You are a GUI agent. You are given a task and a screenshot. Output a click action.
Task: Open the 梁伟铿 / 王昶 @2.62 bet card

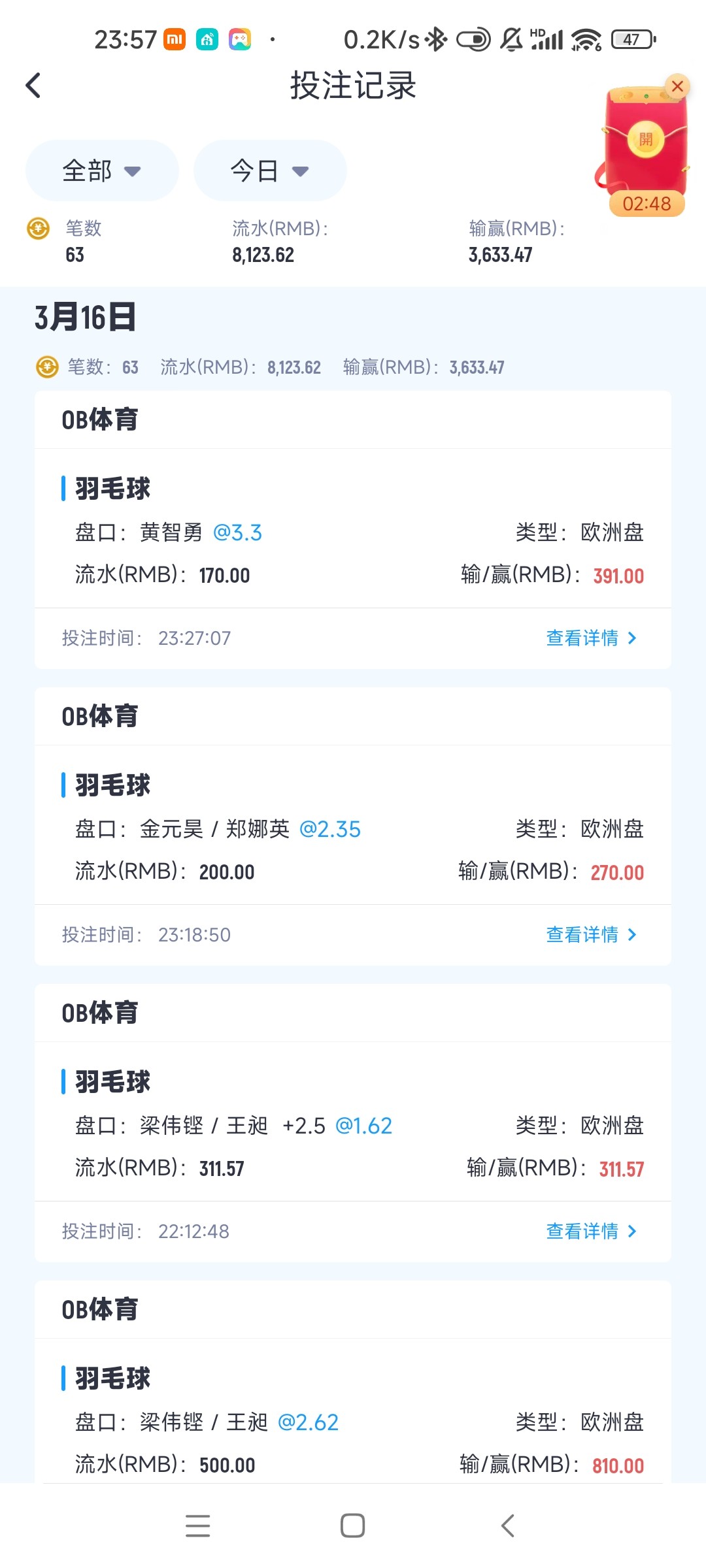(353, 1422)
